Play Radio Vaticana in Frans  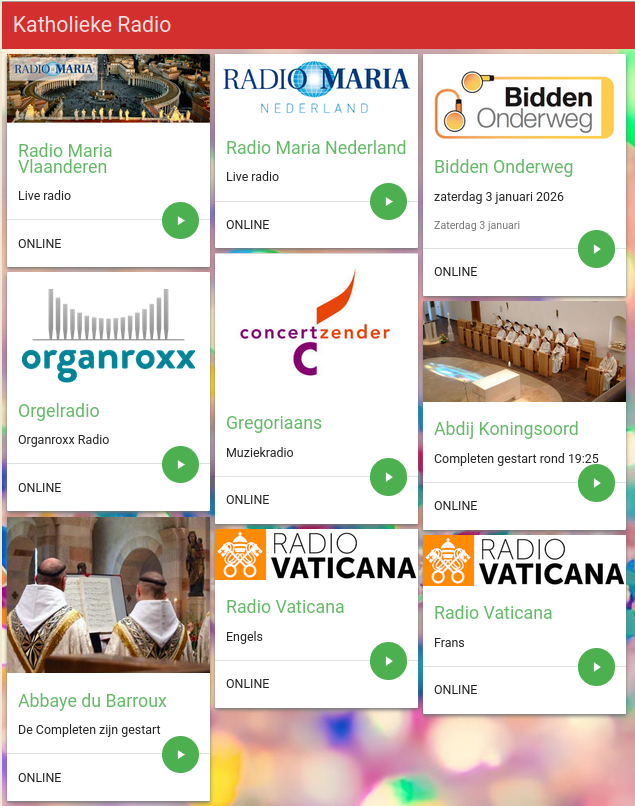point(596,667)
